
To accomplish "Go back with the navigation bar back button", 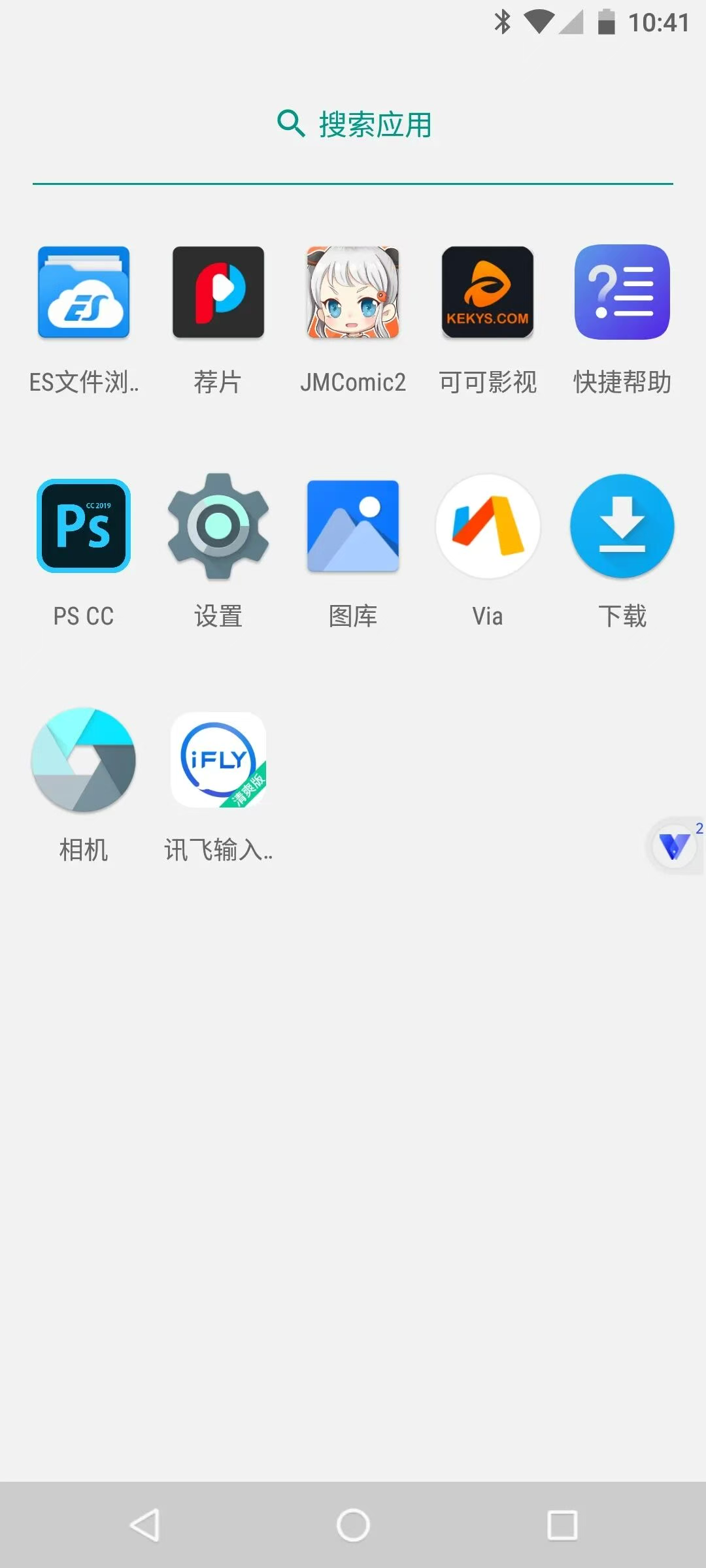I will point(145,1526).
